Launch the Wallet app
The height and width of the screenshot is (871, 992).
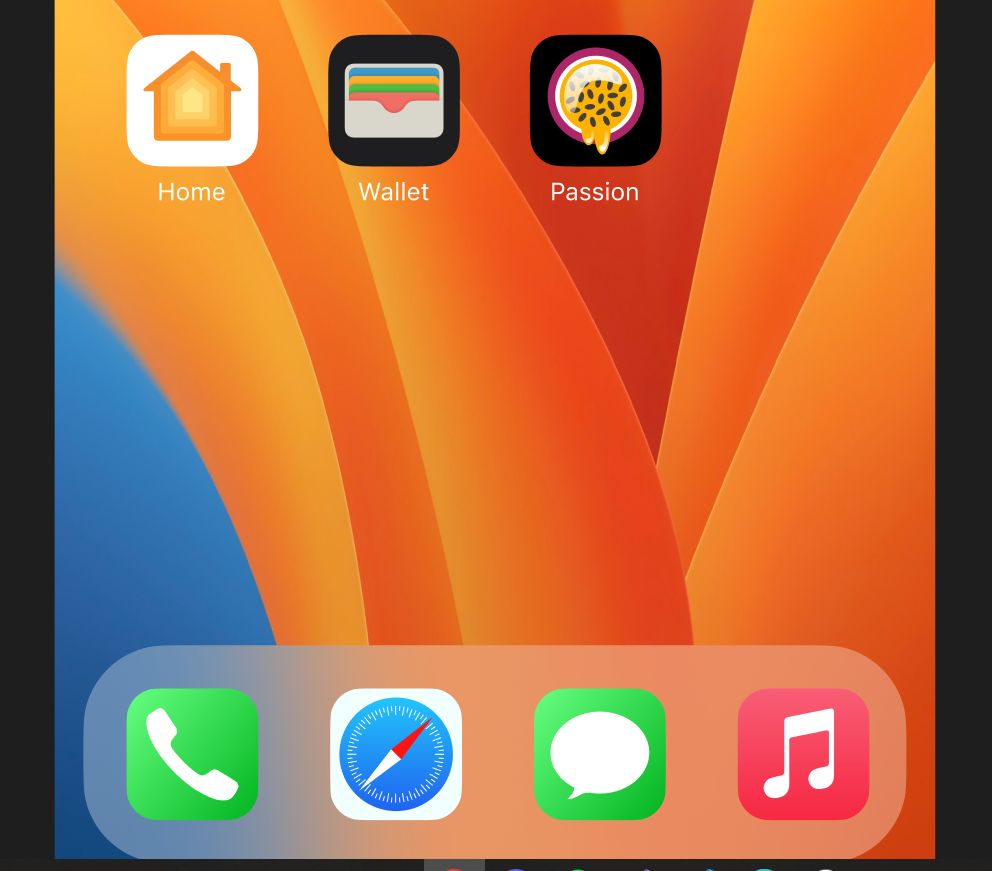coord(394,100)
